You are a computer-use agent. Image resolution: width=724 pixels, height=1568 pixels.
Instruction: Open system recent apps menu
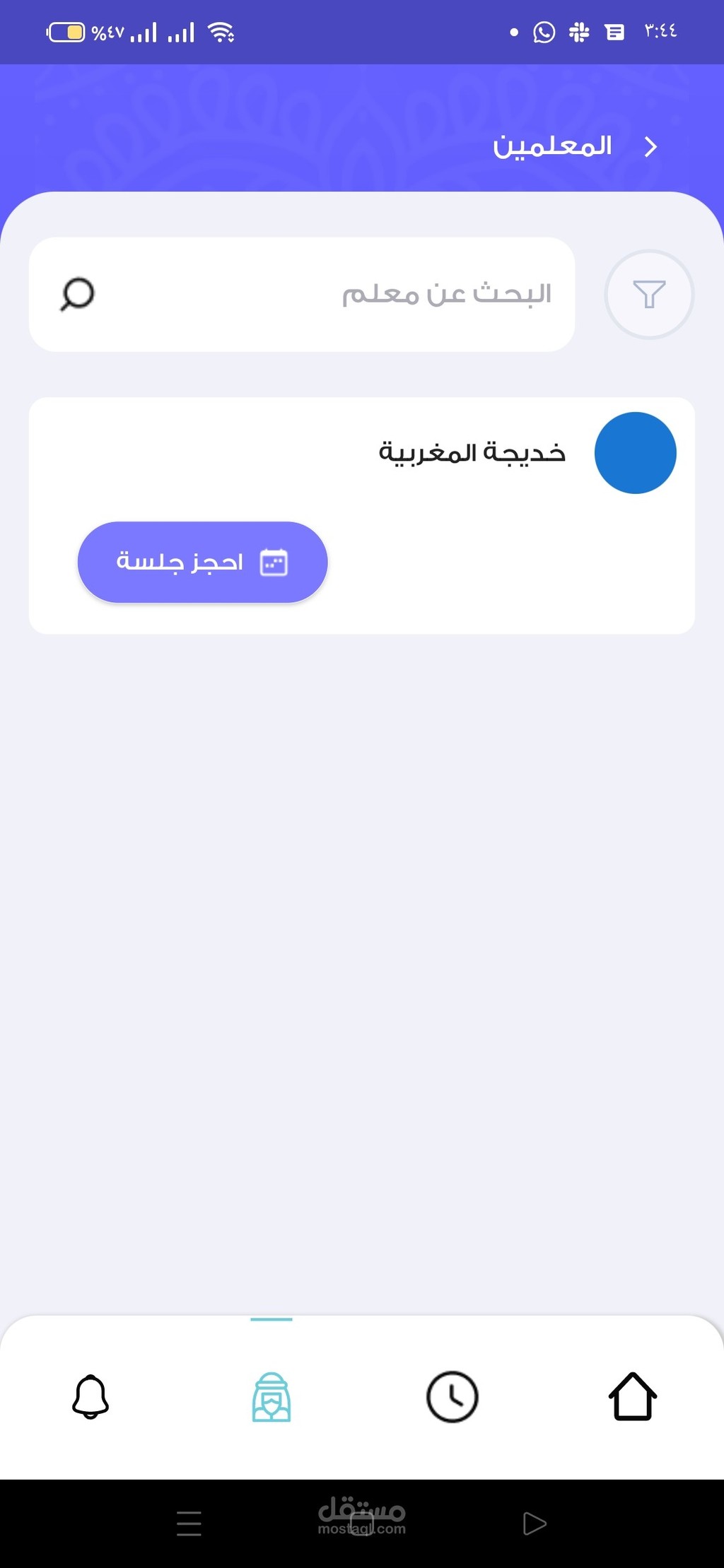tap(189, 1523)
